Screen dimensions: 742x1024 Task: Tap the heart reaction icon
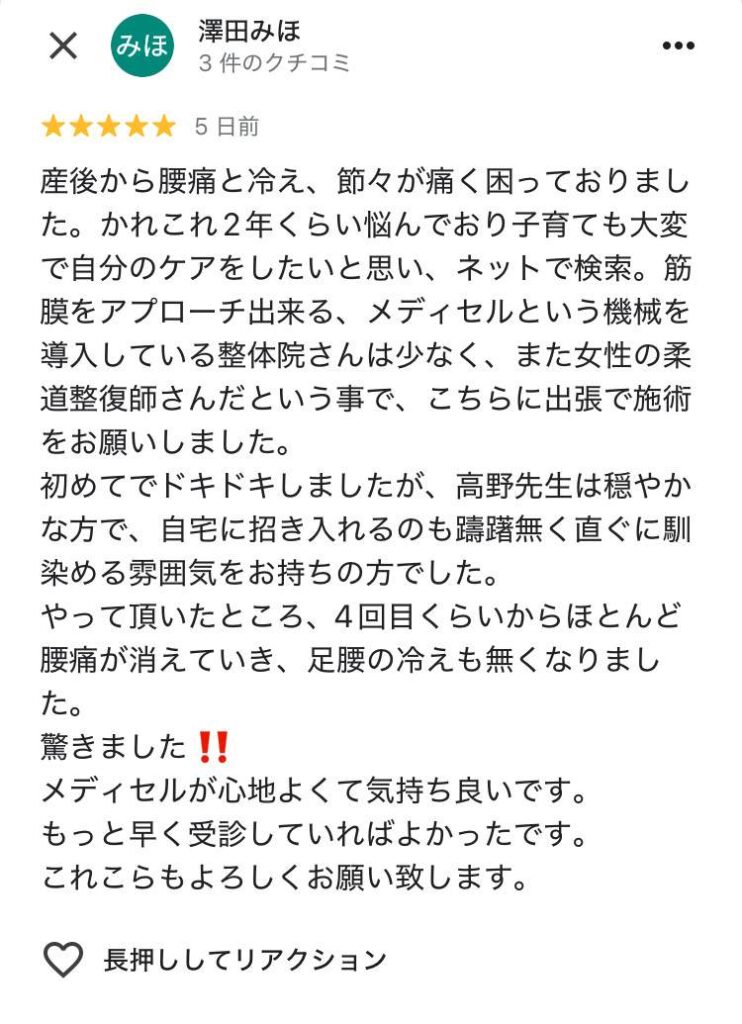(63, 960)
